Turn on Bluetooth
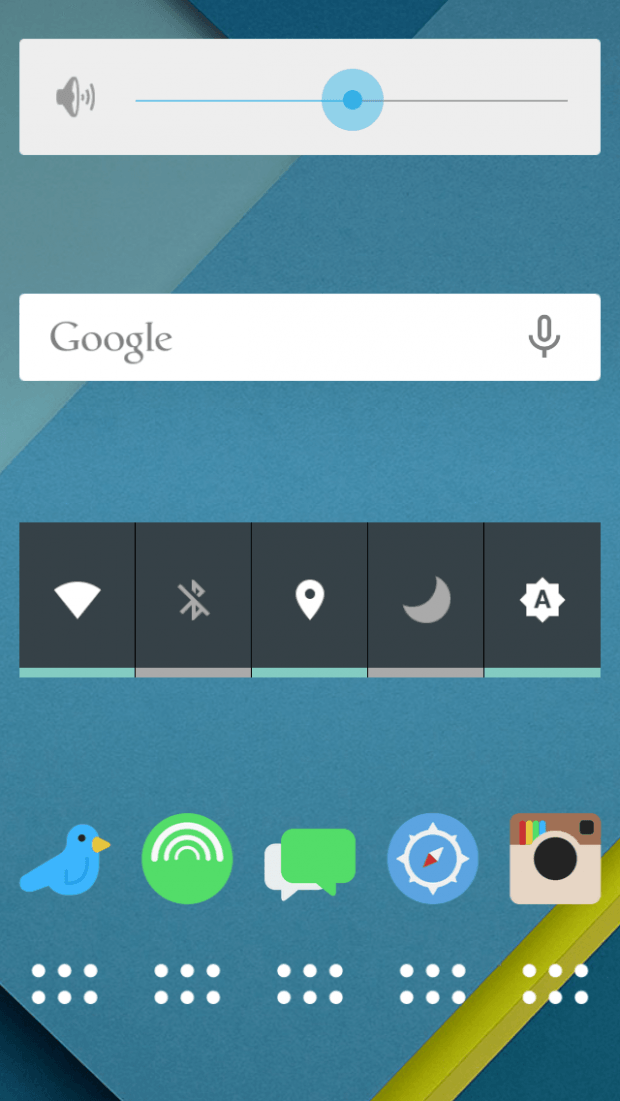This screenshot has height=1101, width=620. pos(193,600)
